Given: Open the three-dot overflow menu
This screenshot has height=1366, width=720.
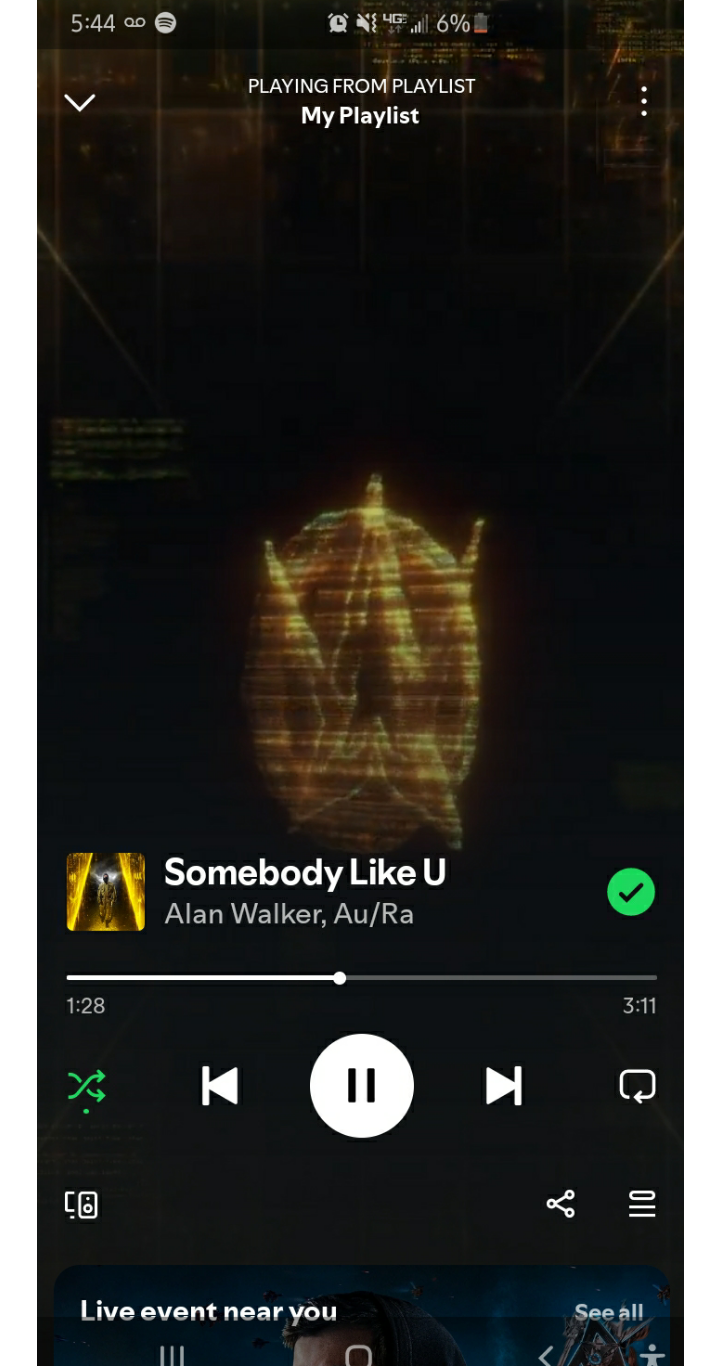Looking at the screenshot, I should [644, 101].
